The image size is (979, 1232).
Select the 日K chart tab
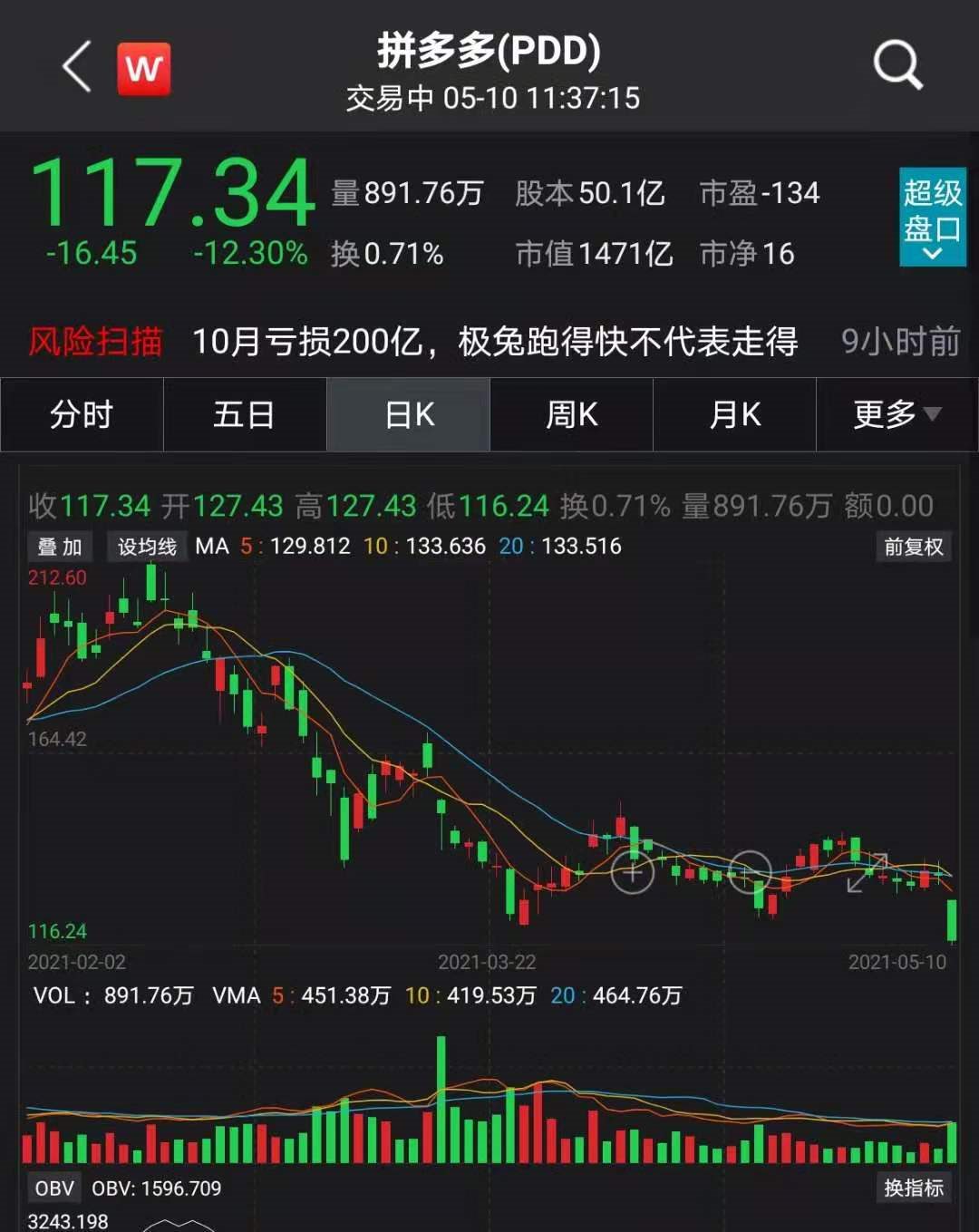[x=409, y=415]
